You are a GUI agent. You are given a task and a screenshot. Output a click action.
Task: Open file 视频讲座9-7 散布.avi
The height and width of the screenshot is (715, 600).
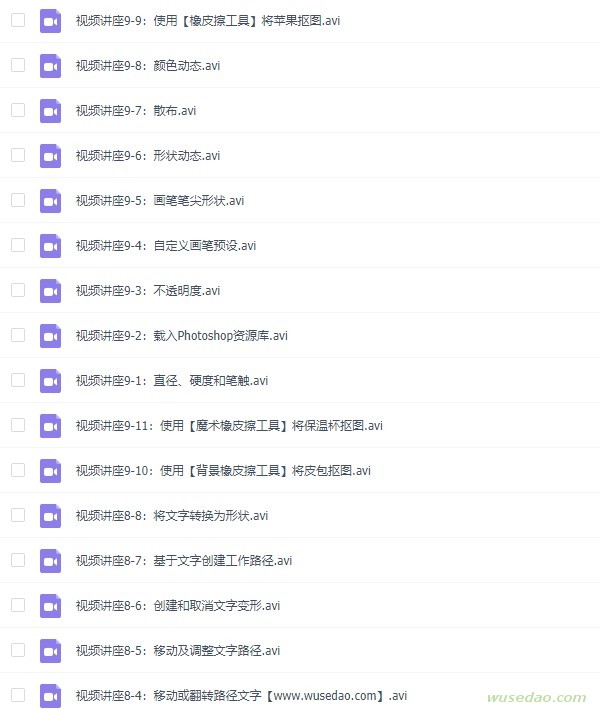tap(135, 110)
